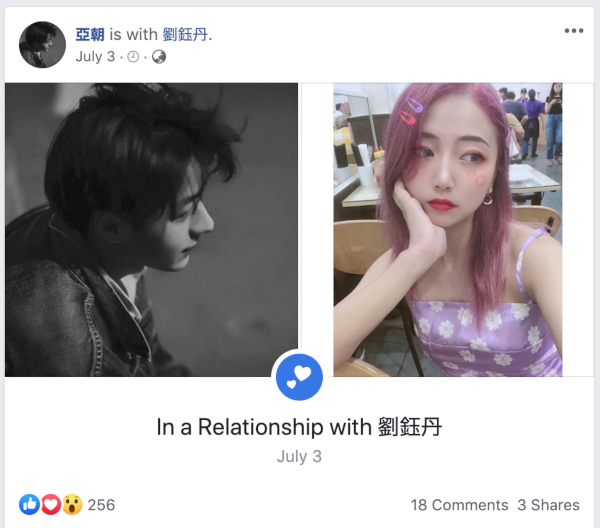Open the pink-haired woman's photo tile
Viewport: 600px width, 528px height.
click(x=448, y=229)
